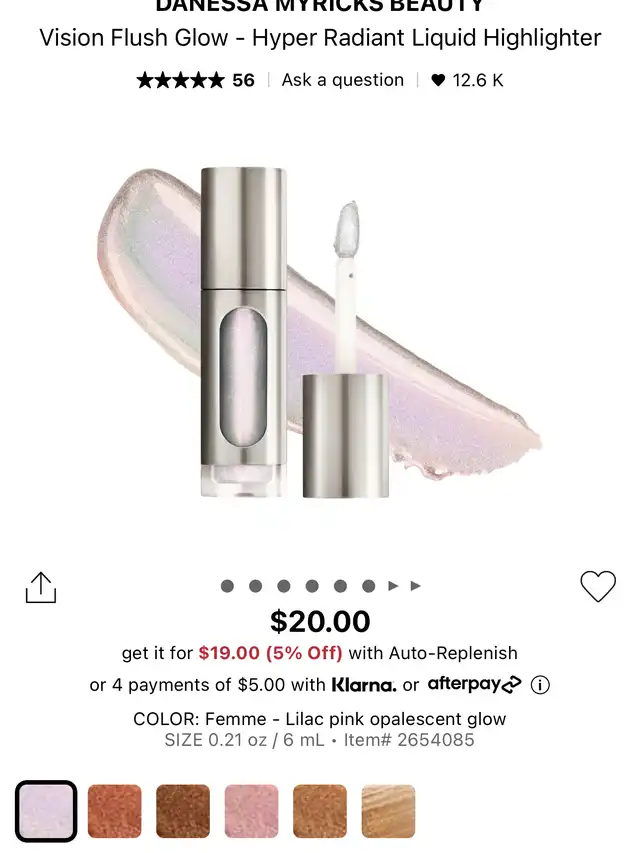The image size is (640, 853).
Task: Pick the pale champagne gold swatch
Action: tap(388, 811)
